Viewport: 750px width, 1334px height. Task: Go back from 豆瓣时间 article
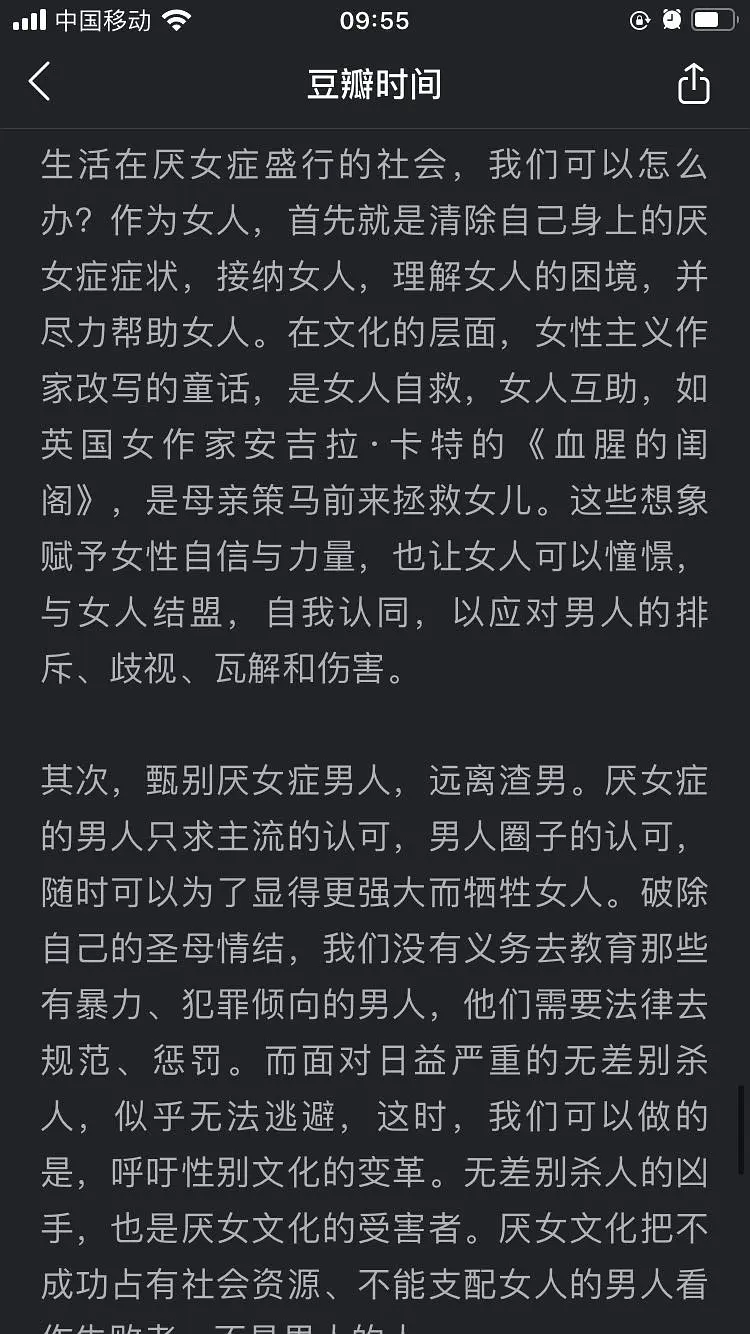[x=40, y=82]
